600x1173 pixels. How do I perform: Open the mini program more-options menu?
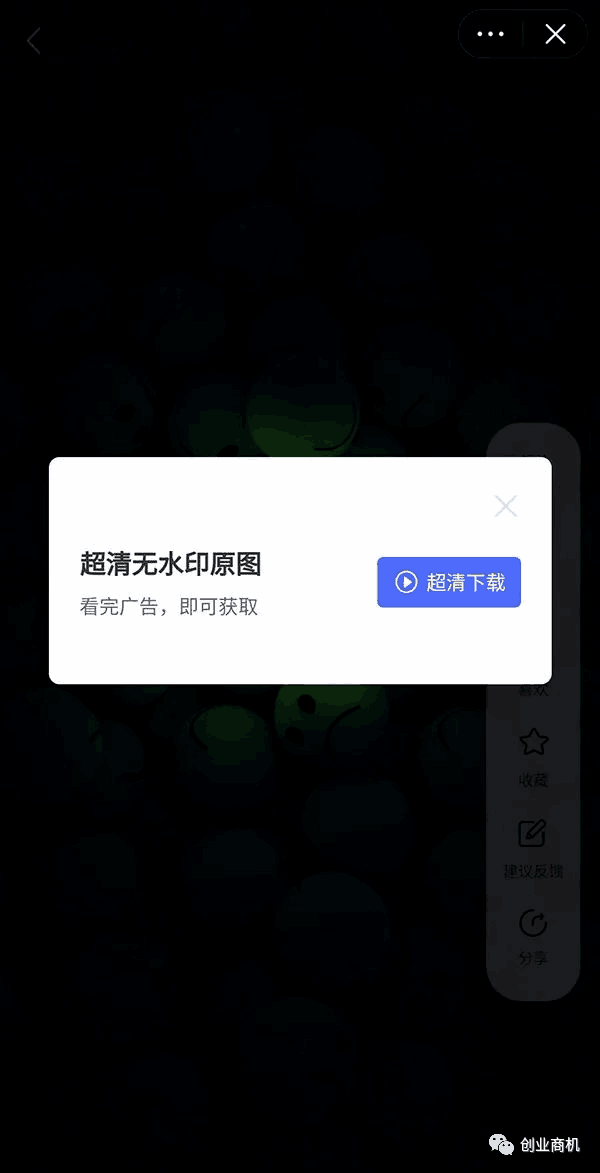pos(490,34)
